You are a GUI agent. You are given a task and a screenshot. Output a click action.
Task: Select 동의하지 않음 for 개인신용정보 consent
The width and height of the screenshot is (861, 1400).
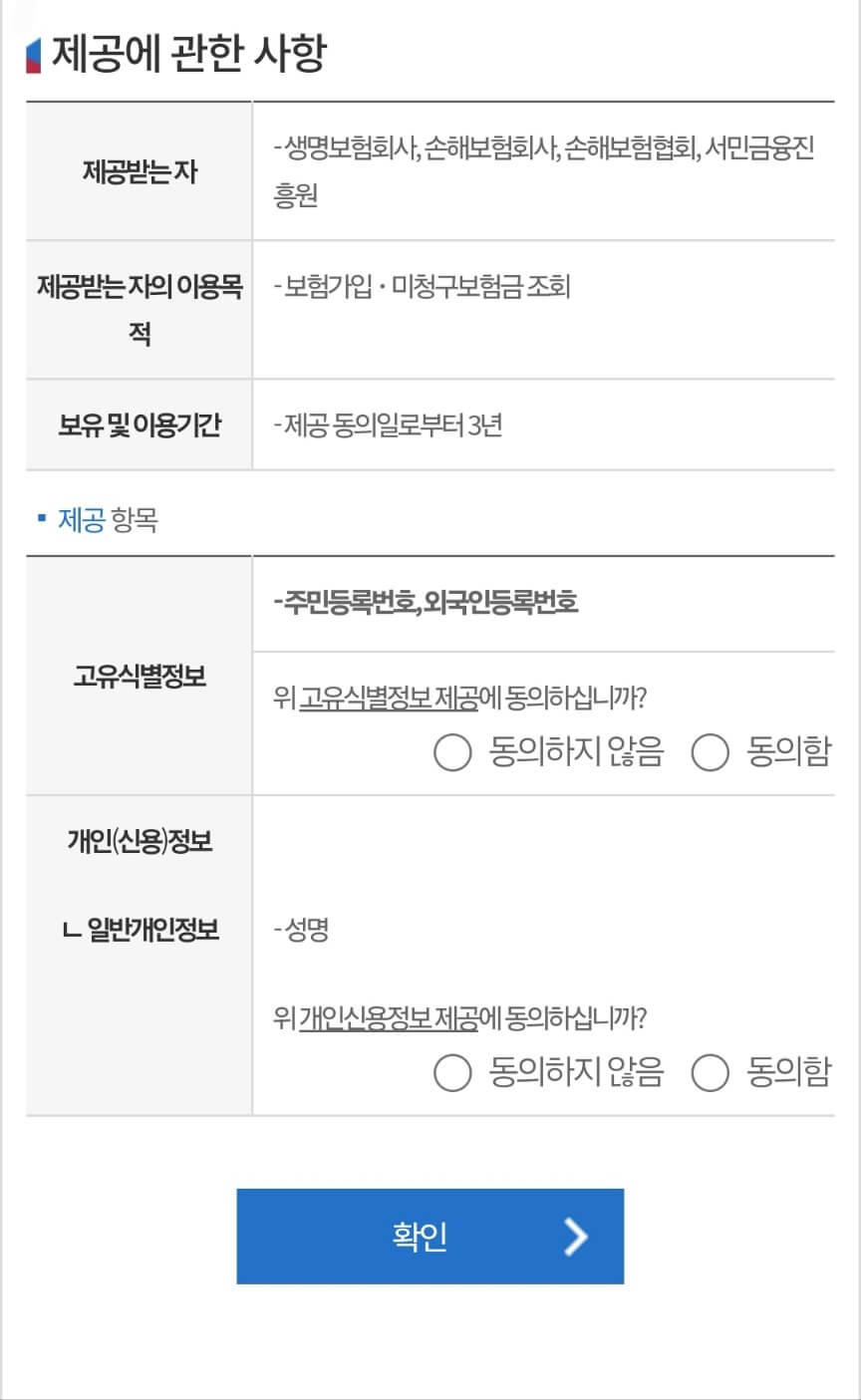[x=453, y=1074]
